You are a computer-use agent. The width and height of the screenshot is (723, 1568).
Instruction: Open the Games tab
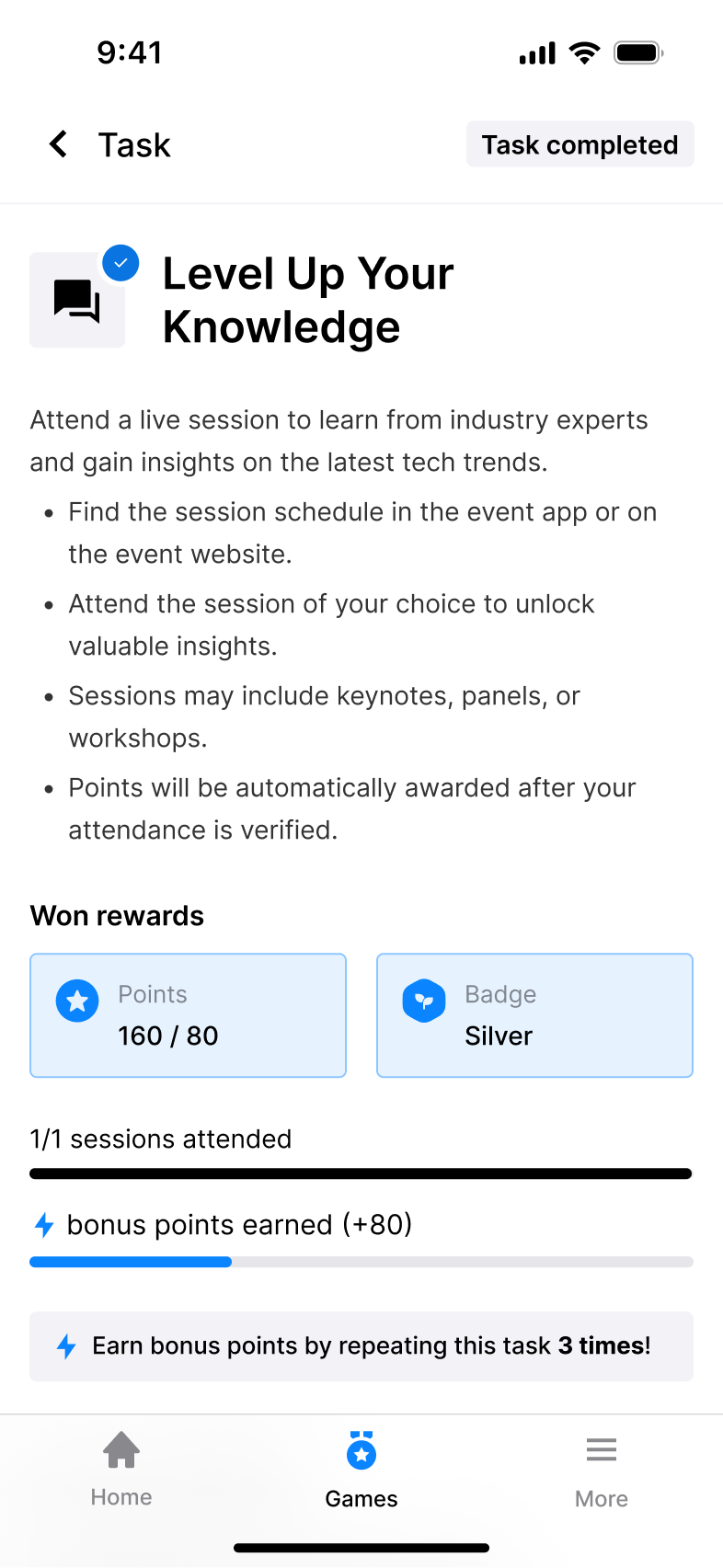[361, 1469]
